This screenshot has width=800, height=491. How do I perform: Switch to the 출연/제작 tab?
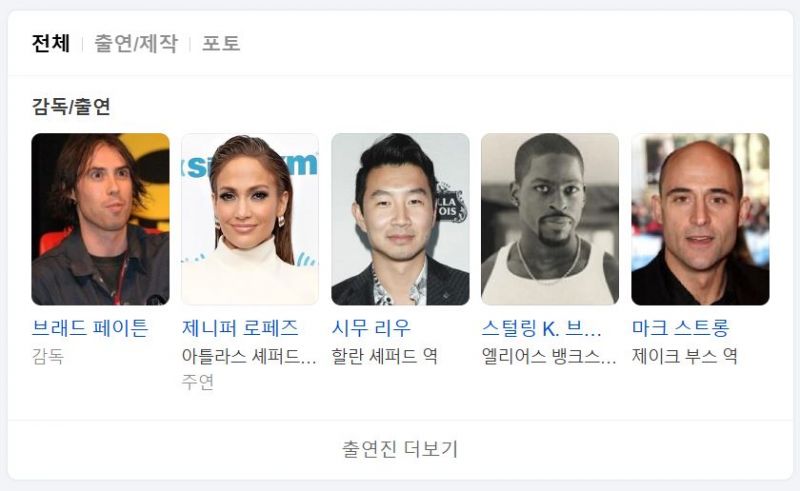pos(136,44)
